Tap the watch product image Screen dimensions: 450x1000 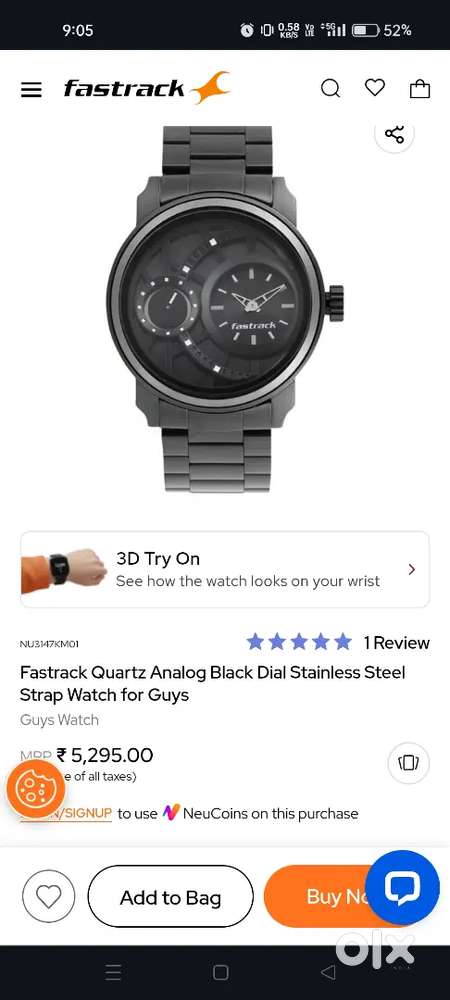225,309
